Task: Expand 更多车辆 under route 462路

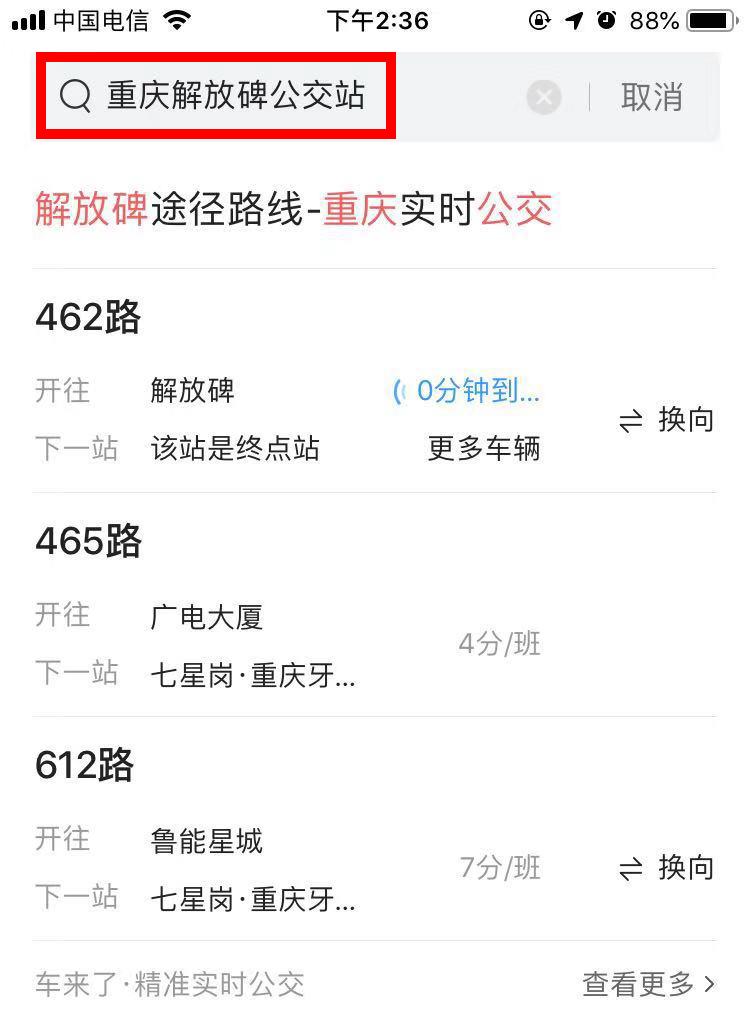Action: (483, 449)
